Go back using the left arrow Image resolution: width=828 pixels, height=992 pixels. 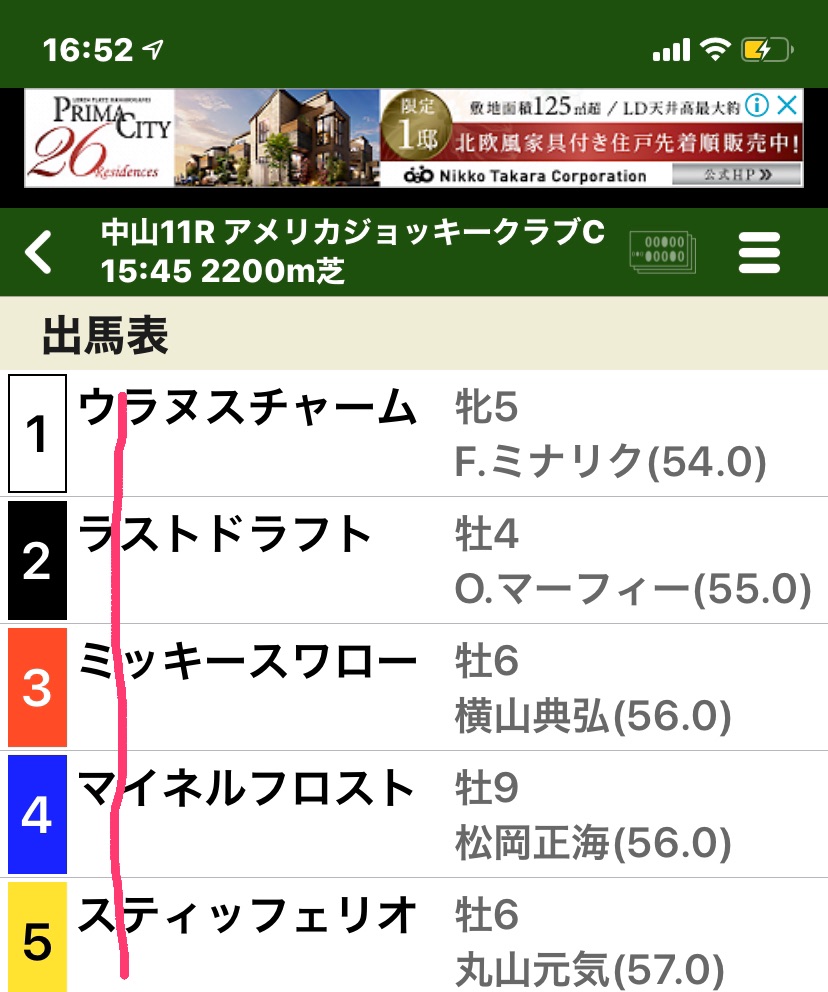(39, 252)
